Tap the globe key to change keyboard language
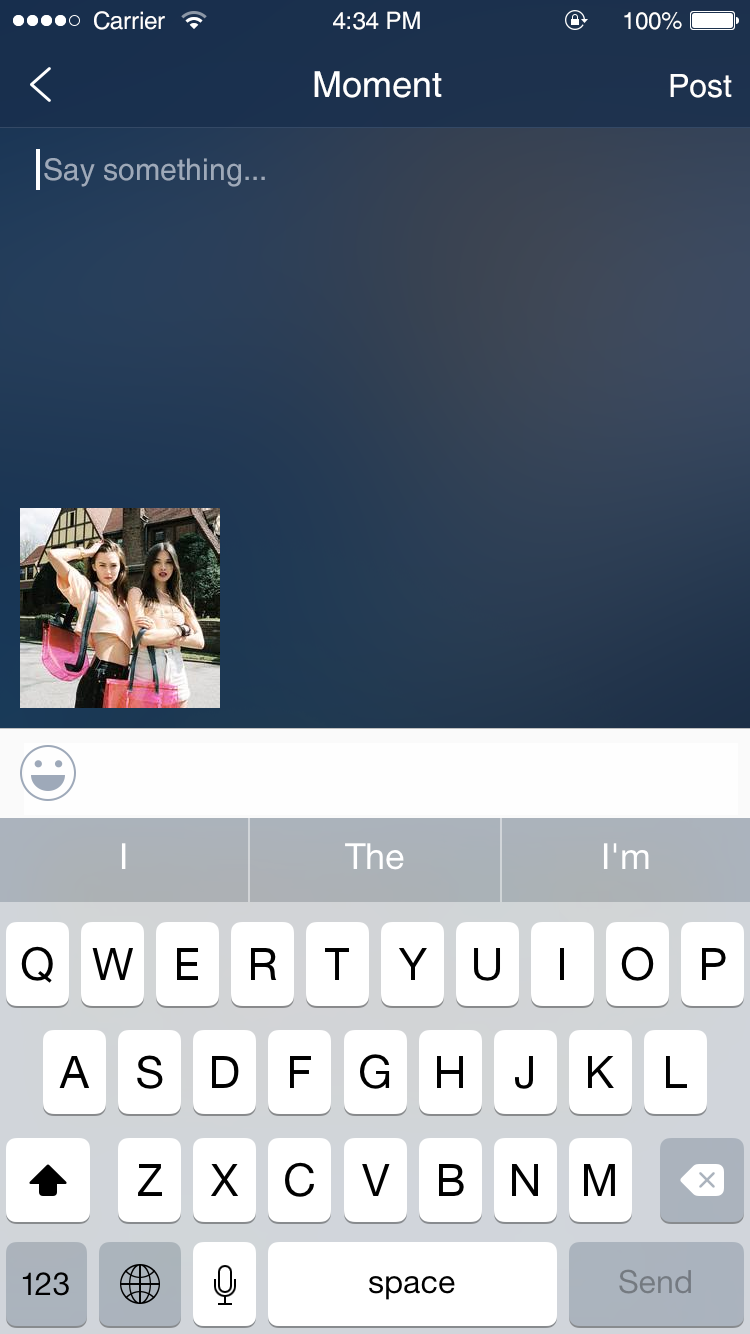Viewport: 750px width, 1334px height. coord(140,1284)
